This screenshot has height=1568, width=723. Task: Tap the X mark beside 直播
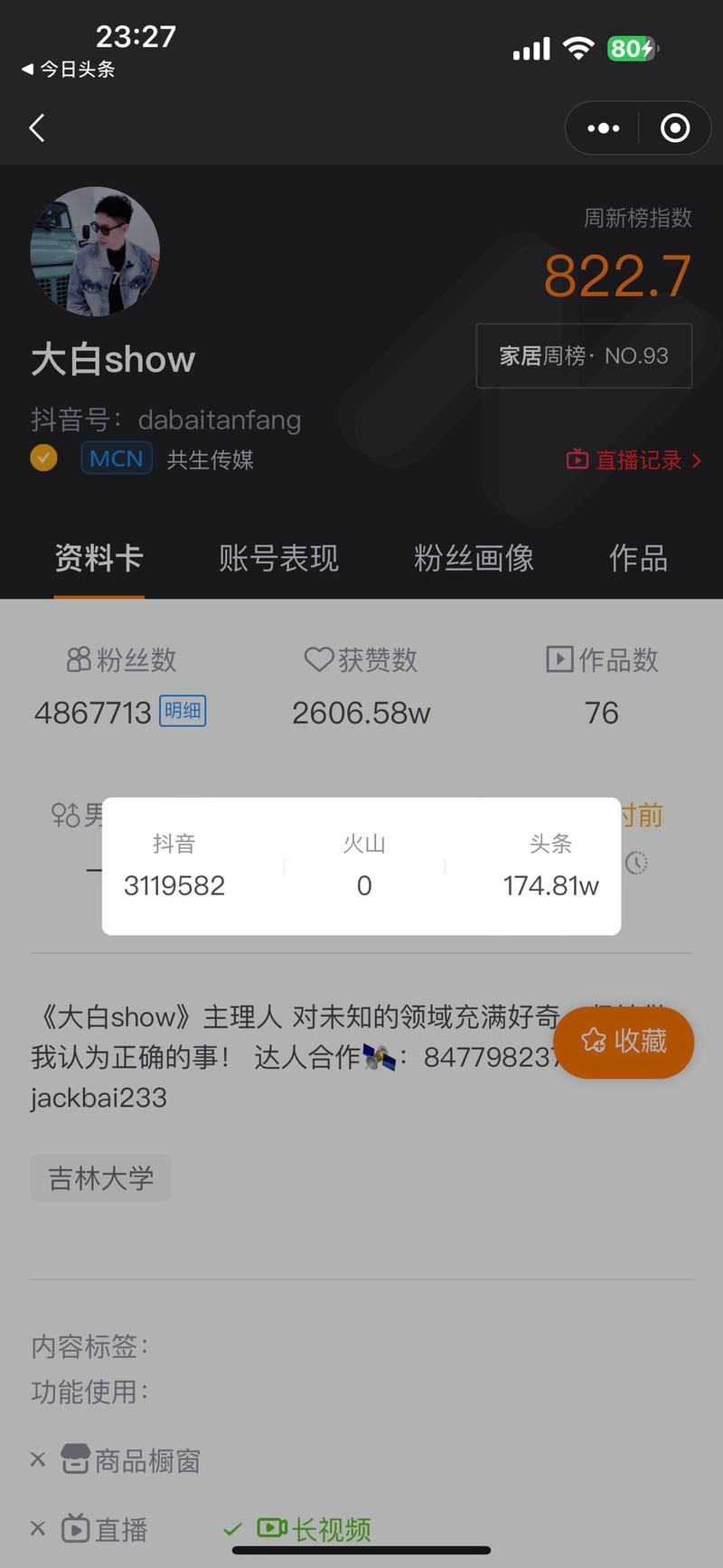click(x=37, y=1528)
